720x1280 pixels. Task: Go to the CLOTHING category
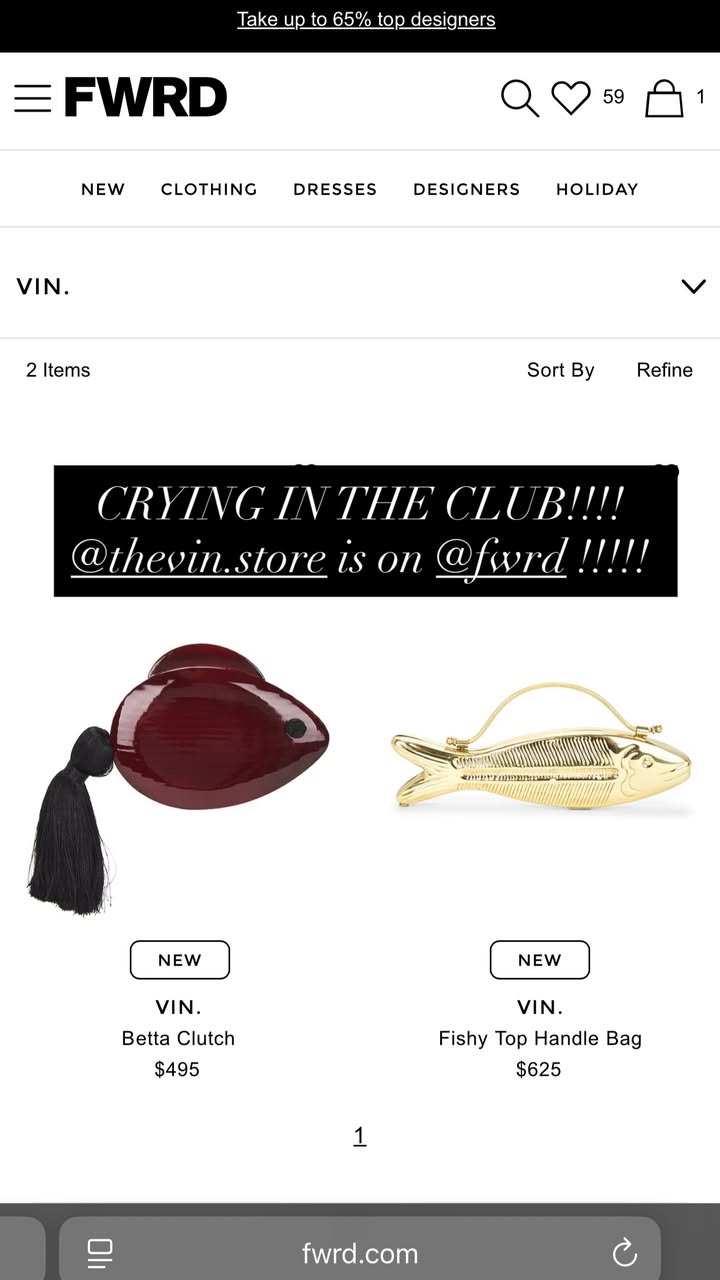pos(209,189)
